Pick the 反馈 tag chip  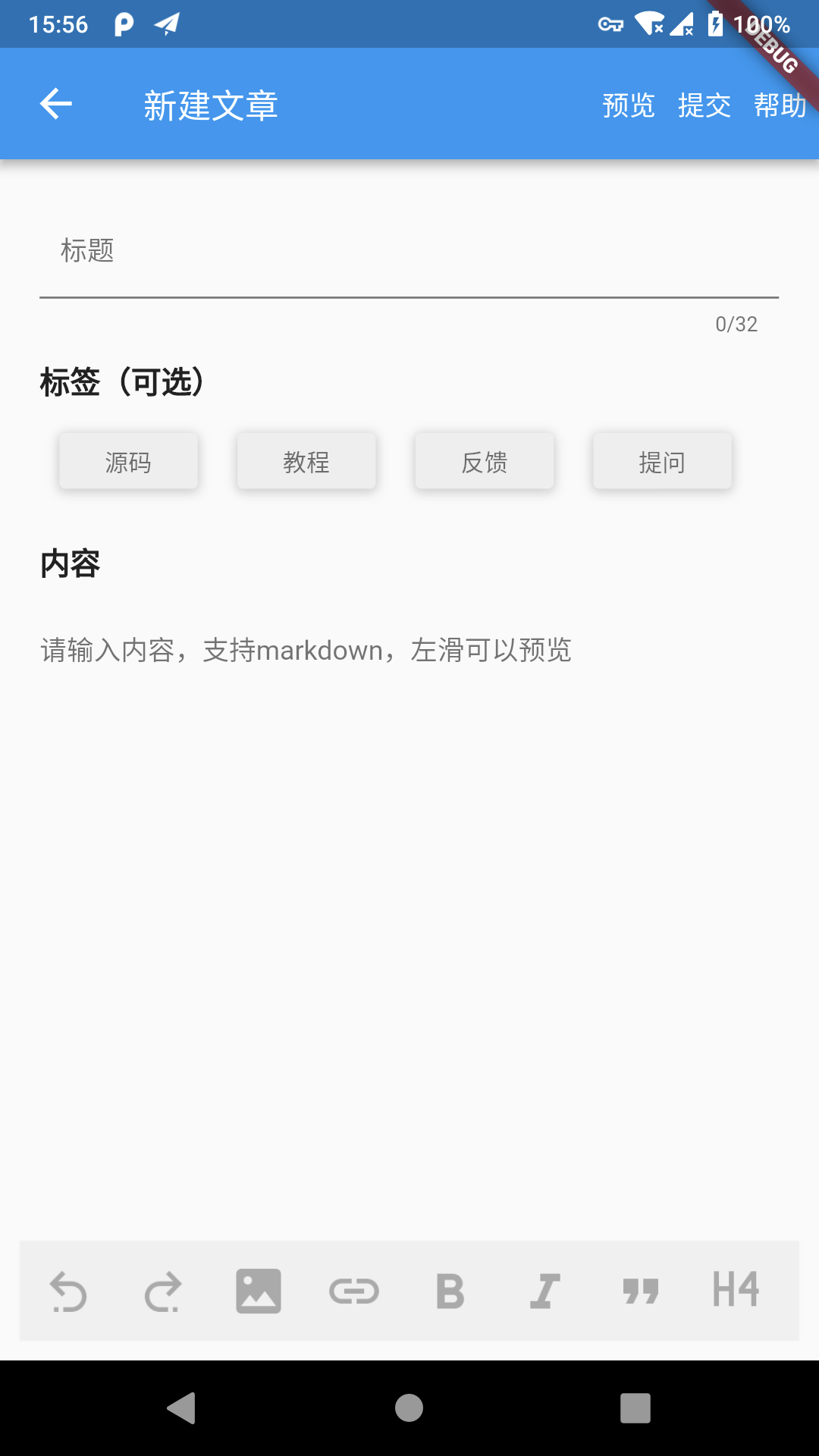coord(485,462)
